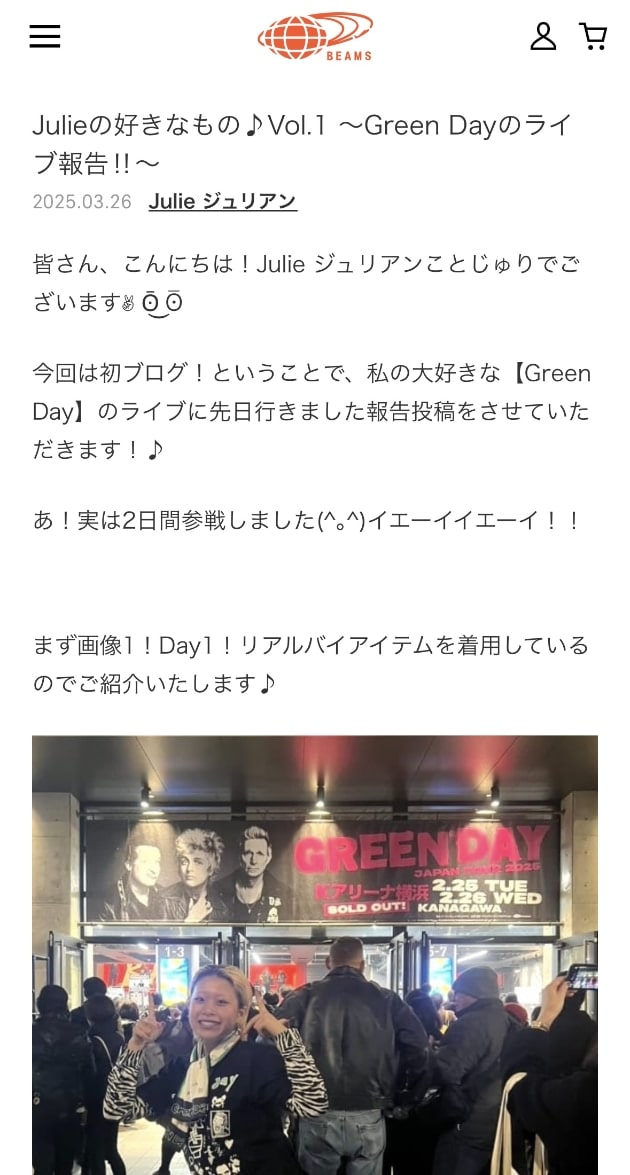Go to BEAMS home via logo
This screenshot has height=1175, width=630.
pos(315,37)
